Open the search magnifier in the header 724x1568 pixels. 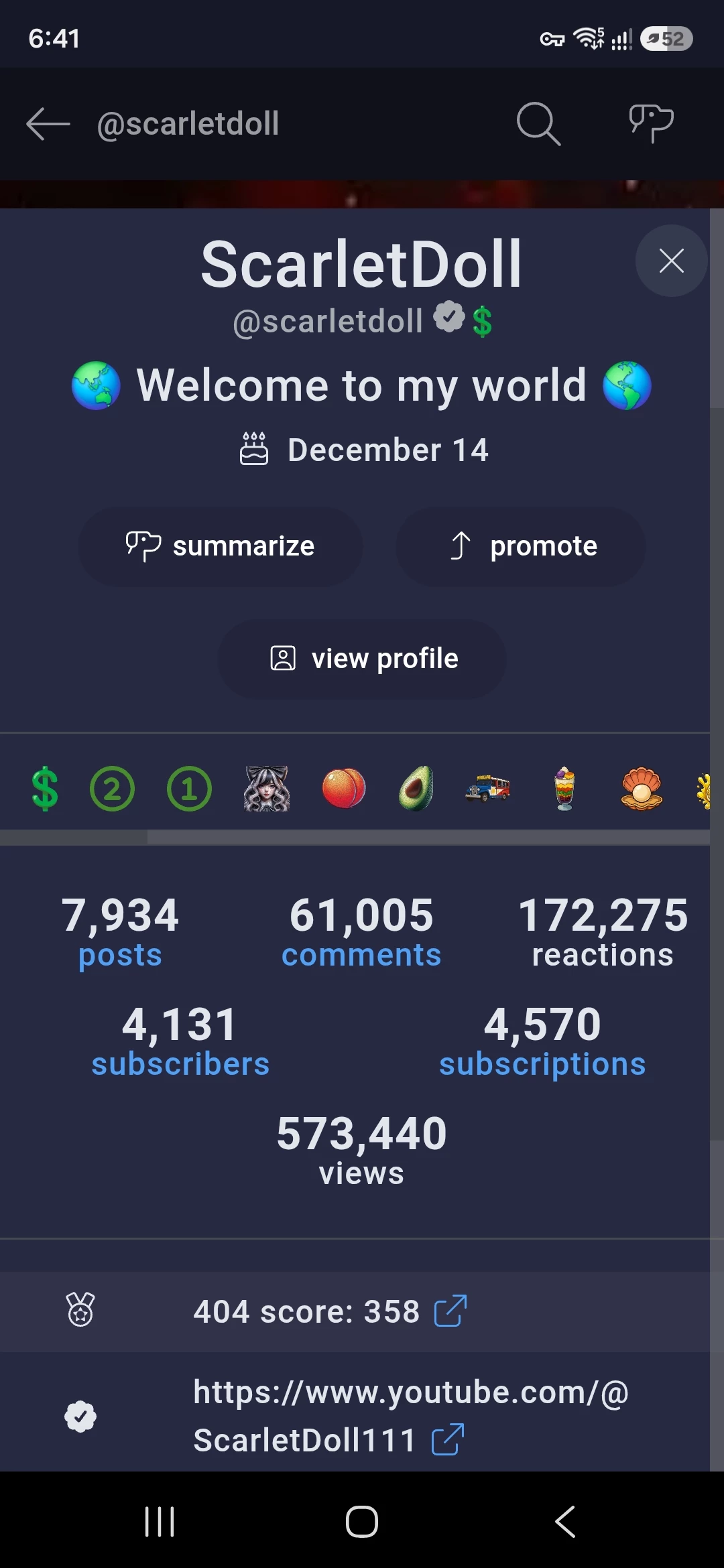pos(538,124)
